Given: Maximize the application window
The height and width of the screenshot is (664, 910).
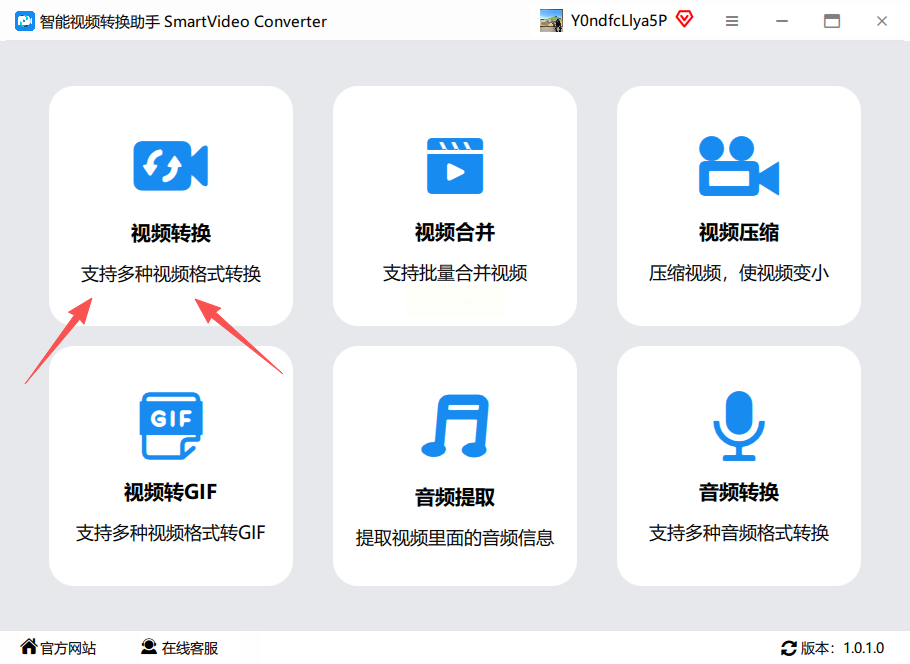Looking at the screenshot, I should tap(832, 21).
